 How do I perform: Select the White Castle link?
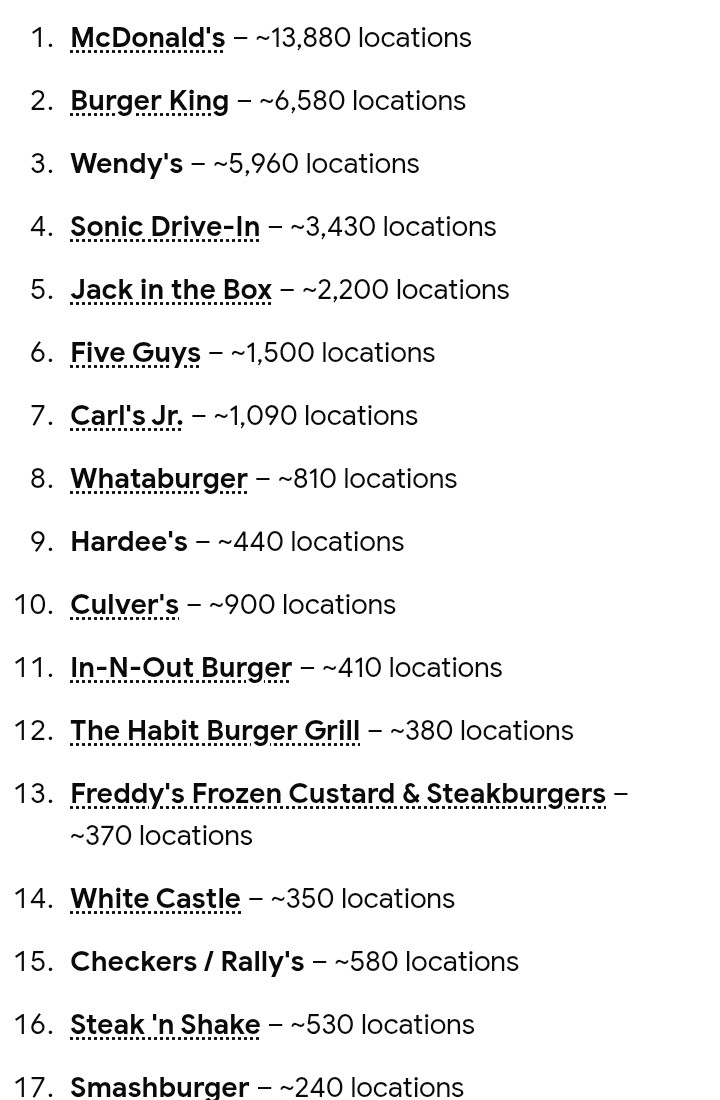click(156, 899)
